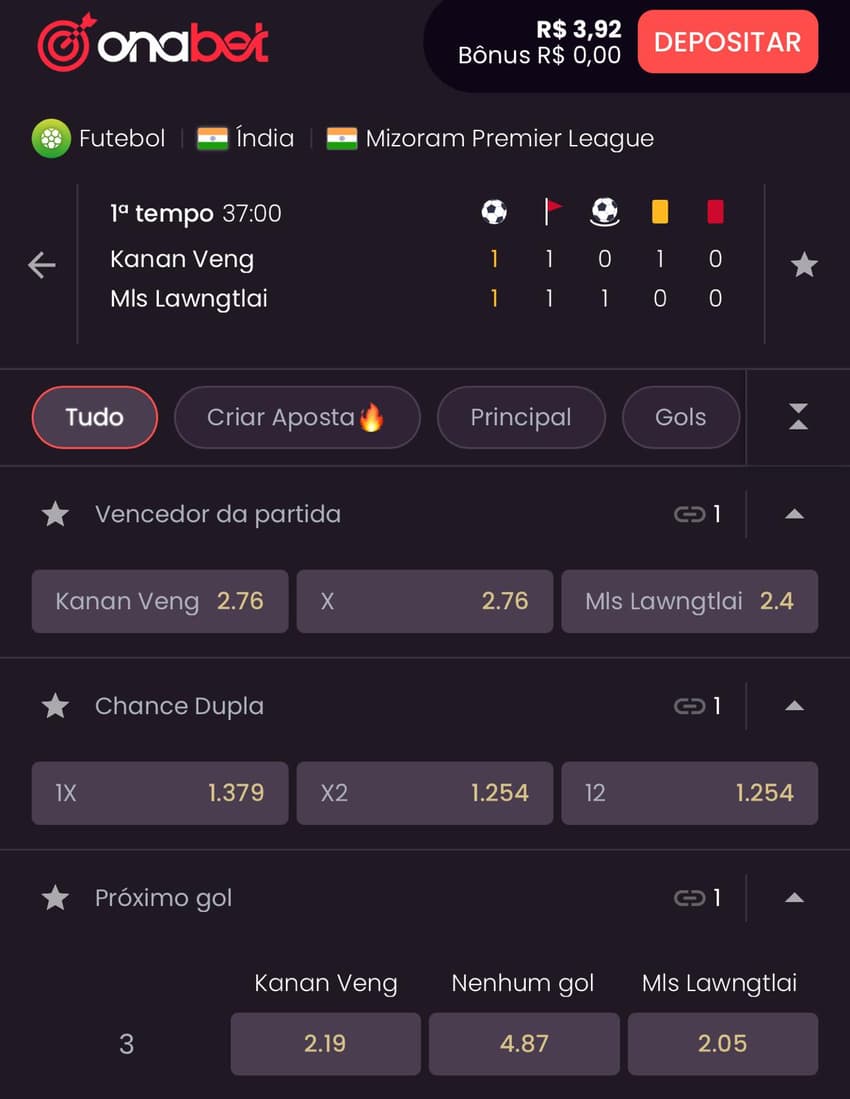Screen dimensions: 850x1099
Task: Click the Futebol sport icon
Action: 50,138
